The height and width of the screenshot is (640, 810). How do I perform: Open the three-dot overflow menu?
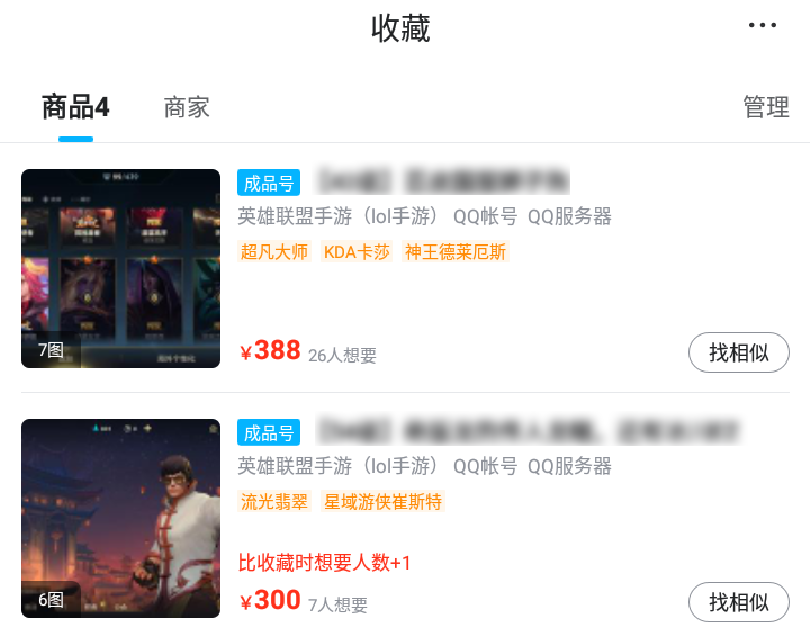pyautogui.click(x=762, y=26)
